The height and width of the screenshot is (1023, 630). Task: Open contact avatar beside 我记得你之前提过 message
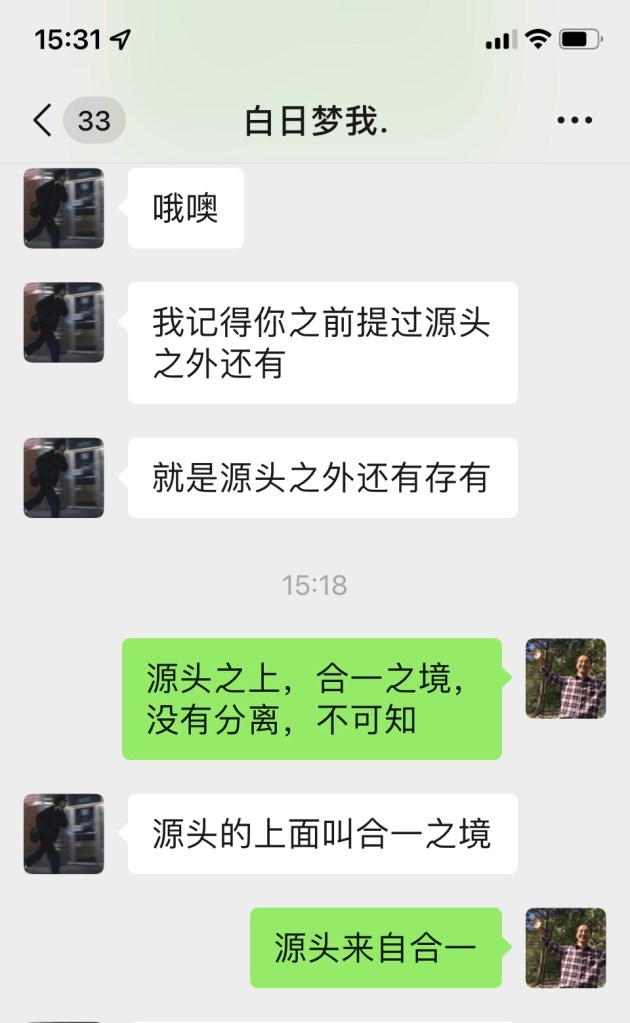coord(64,322)
